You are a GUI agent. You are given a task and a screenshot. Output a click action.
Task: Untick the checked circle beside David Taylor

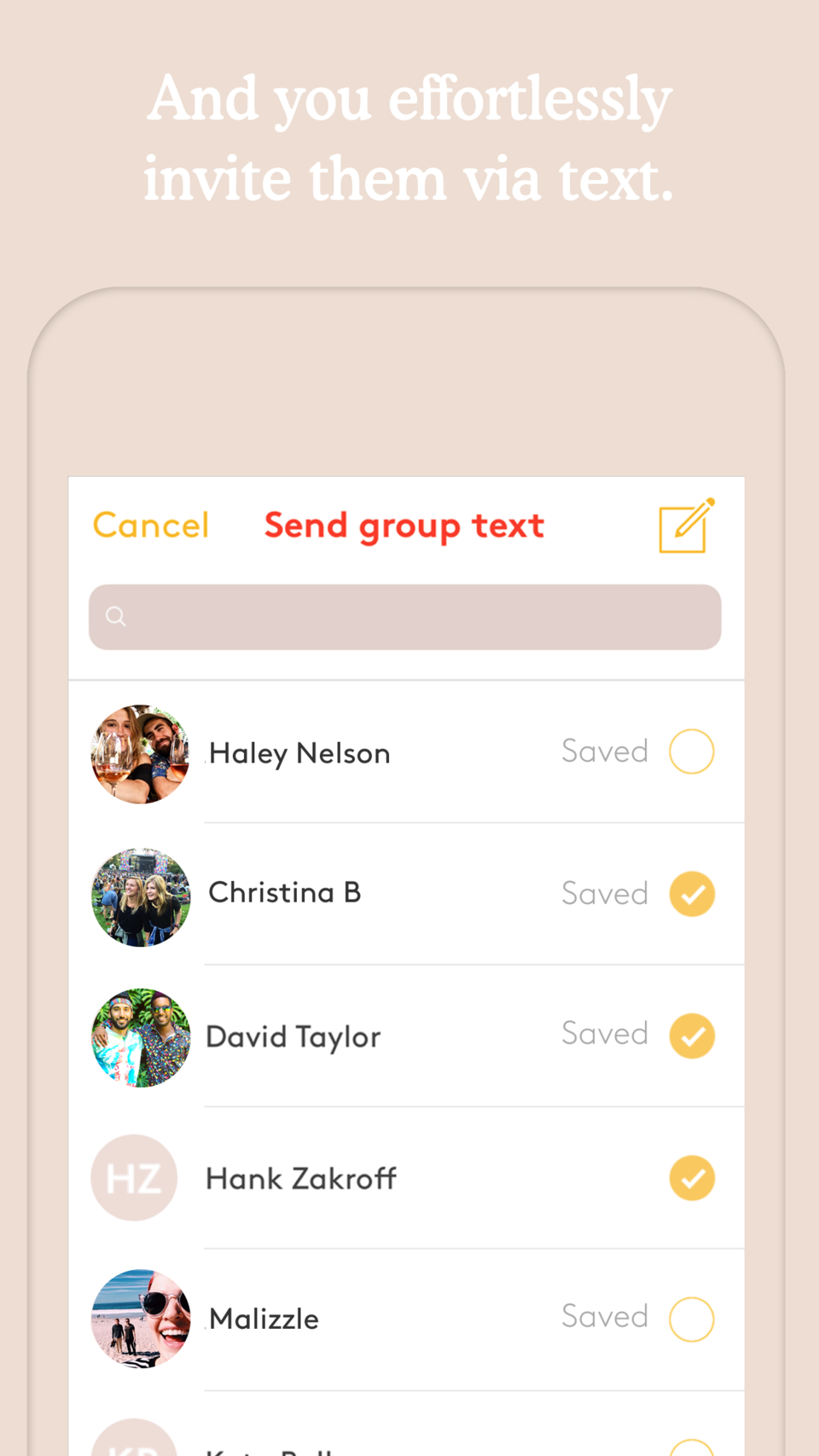pos(692,1035)
